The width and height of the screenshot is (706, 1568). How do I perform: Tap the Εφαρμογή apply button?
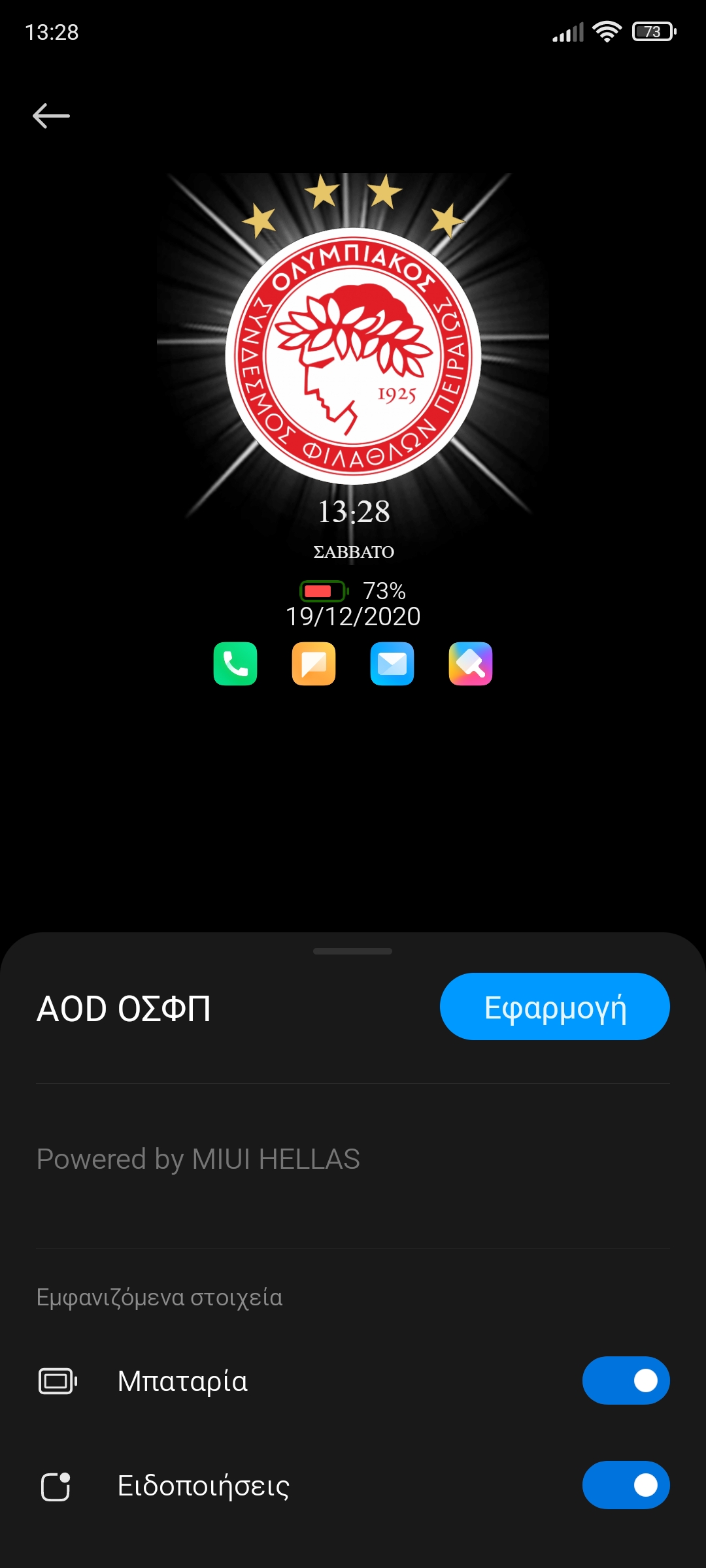coord(554,1007)
